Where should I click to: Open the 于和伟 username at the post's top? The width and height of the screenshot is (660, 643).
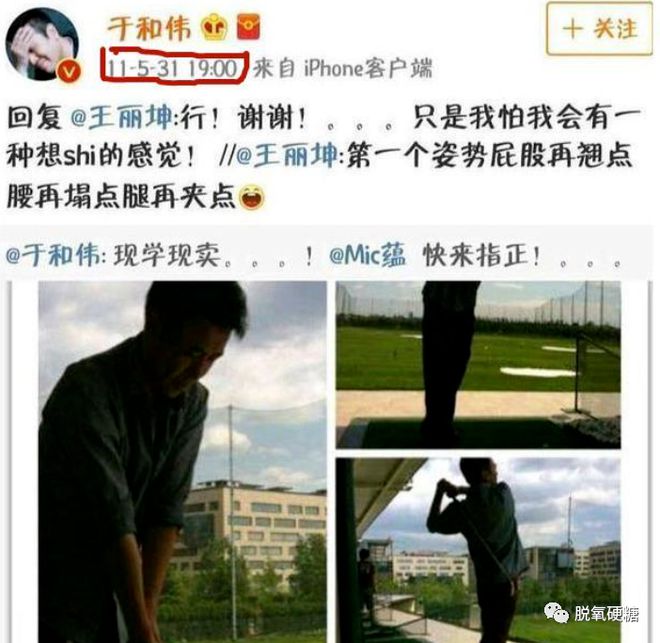[x=144, y=28]
